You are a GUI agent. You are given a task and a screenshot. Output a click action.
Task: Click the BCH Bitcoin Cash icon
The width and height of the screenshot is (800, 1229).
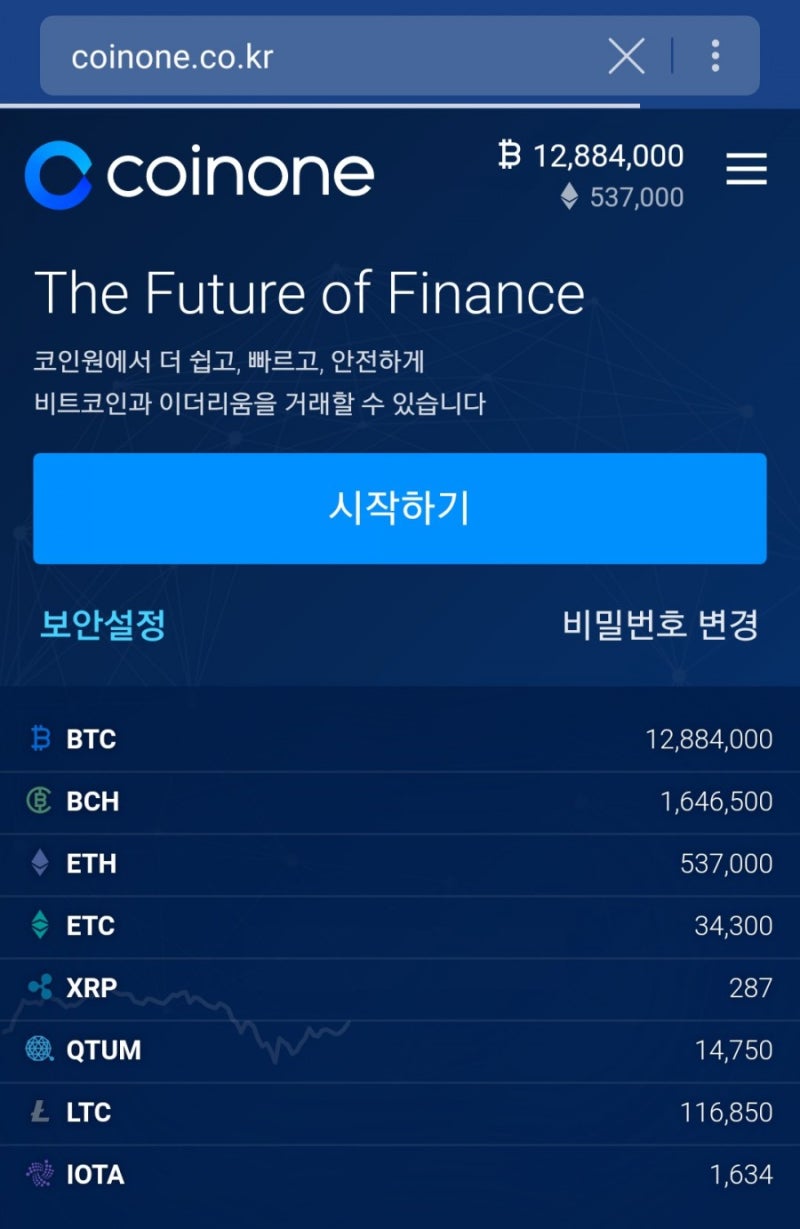[x=40, y=801]
